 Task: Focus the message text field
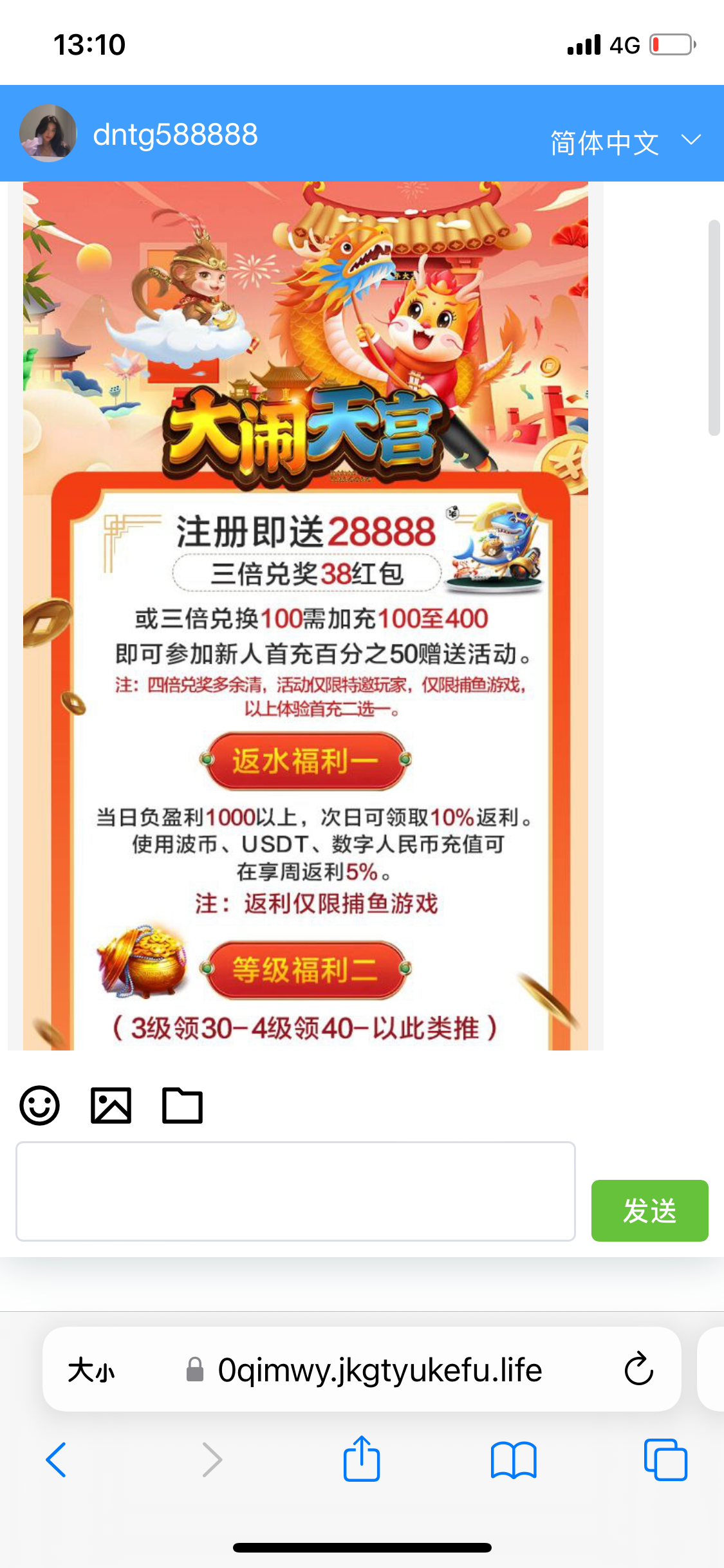(295, 1191)
